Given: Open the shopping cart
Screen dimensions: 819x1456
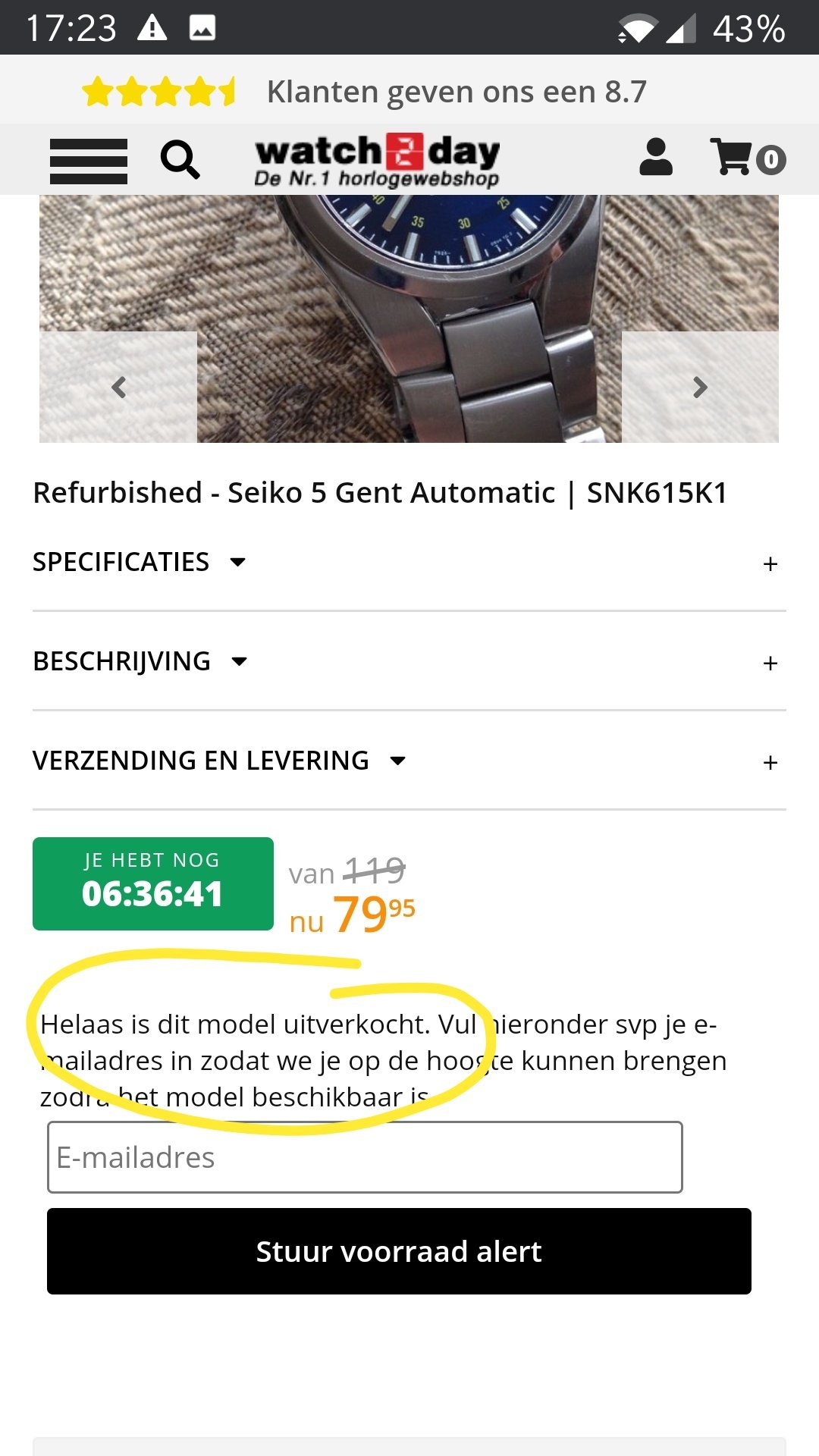Looking at the screenshot, I should [x=748, y=157].
